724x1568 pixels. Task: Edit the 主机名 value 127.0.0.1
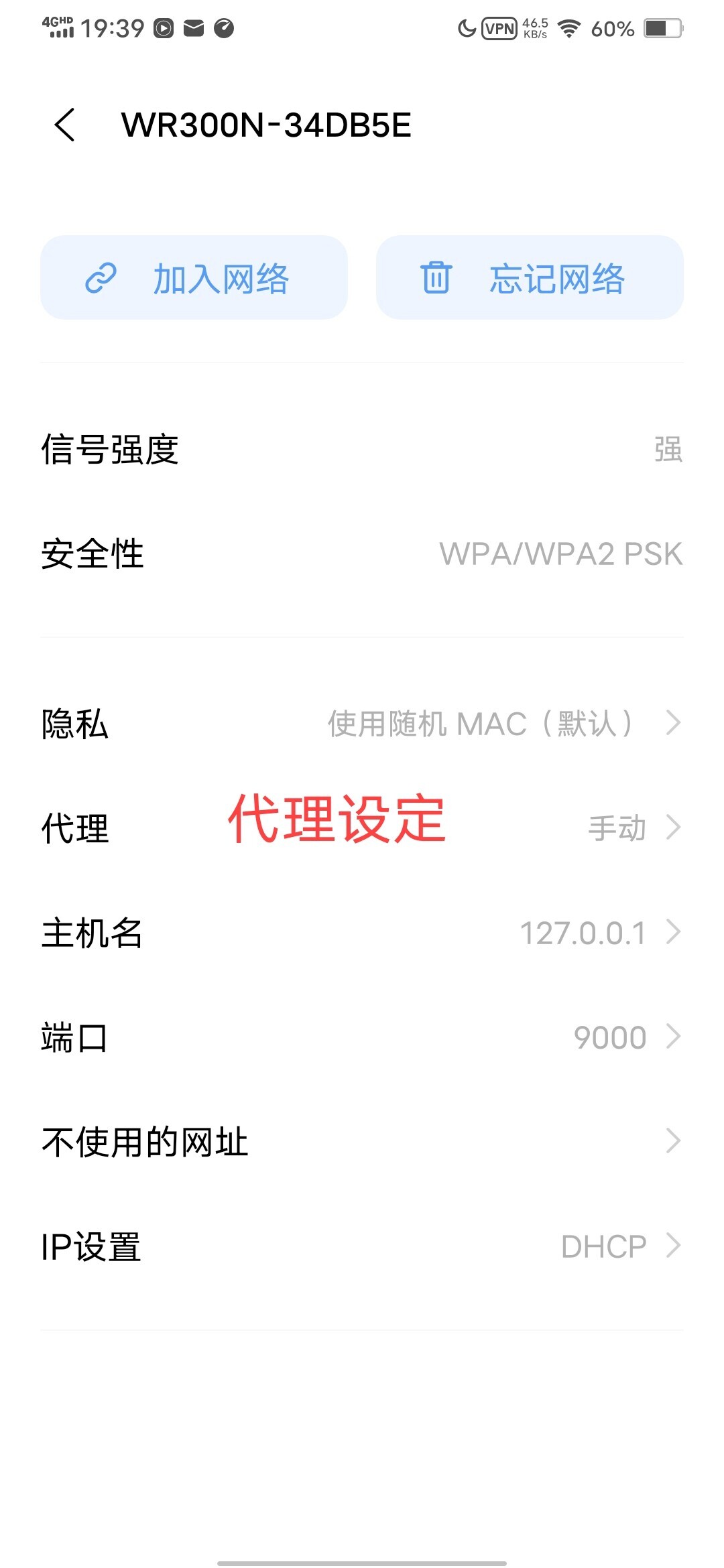pos(362,932)
